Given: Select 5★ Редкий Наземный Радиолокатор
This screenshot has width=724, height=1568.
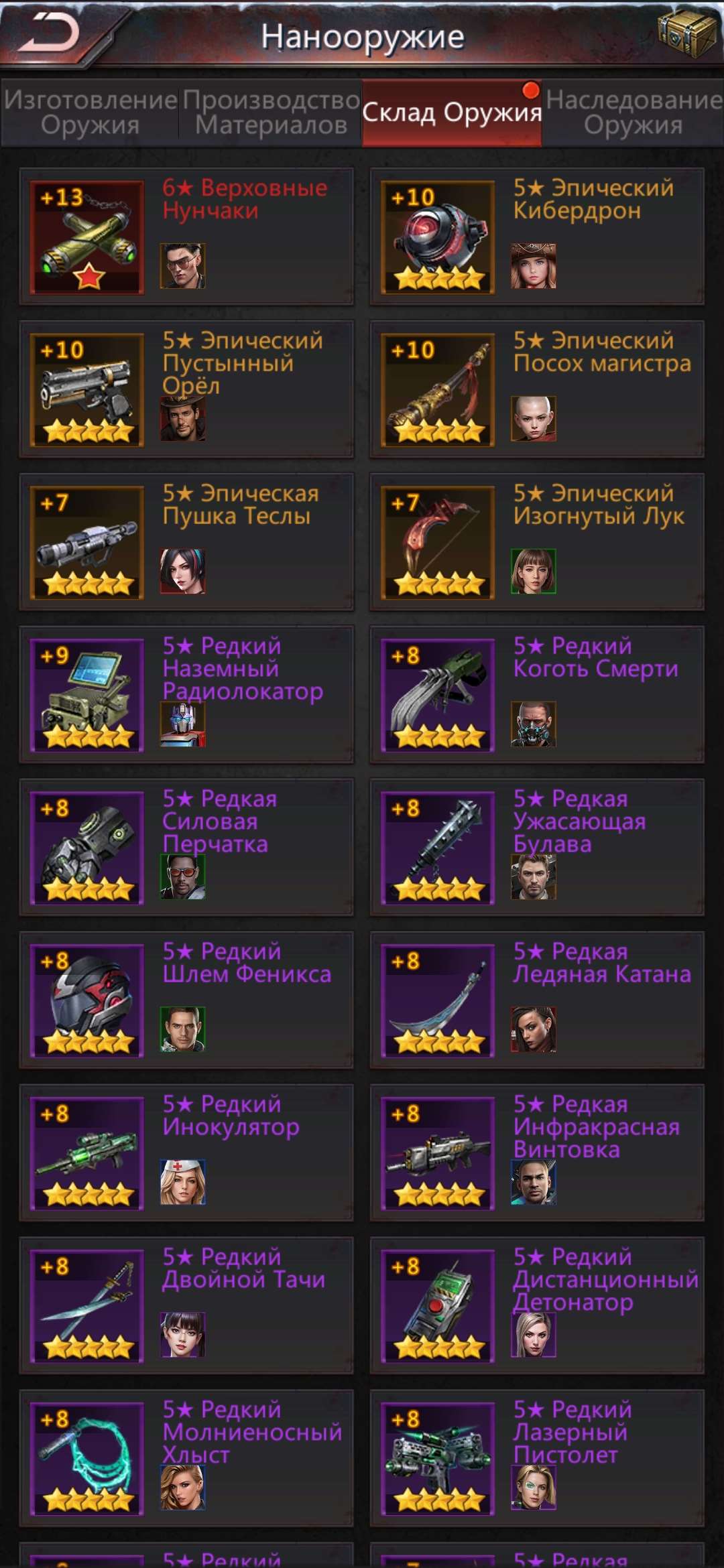Looking at the screenshot, I should pos(186,695).
